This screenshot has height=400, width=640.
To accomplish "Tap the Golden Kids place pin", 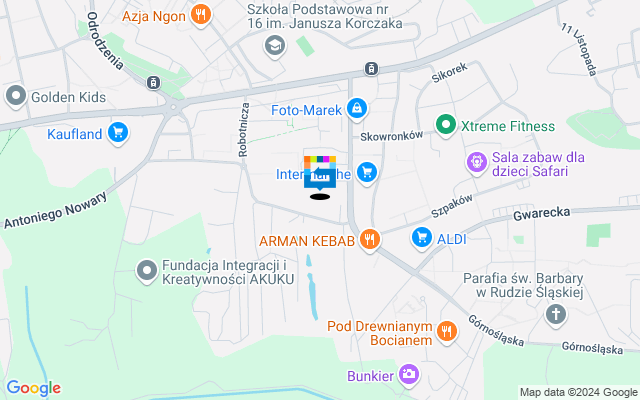I will point(15,97).
